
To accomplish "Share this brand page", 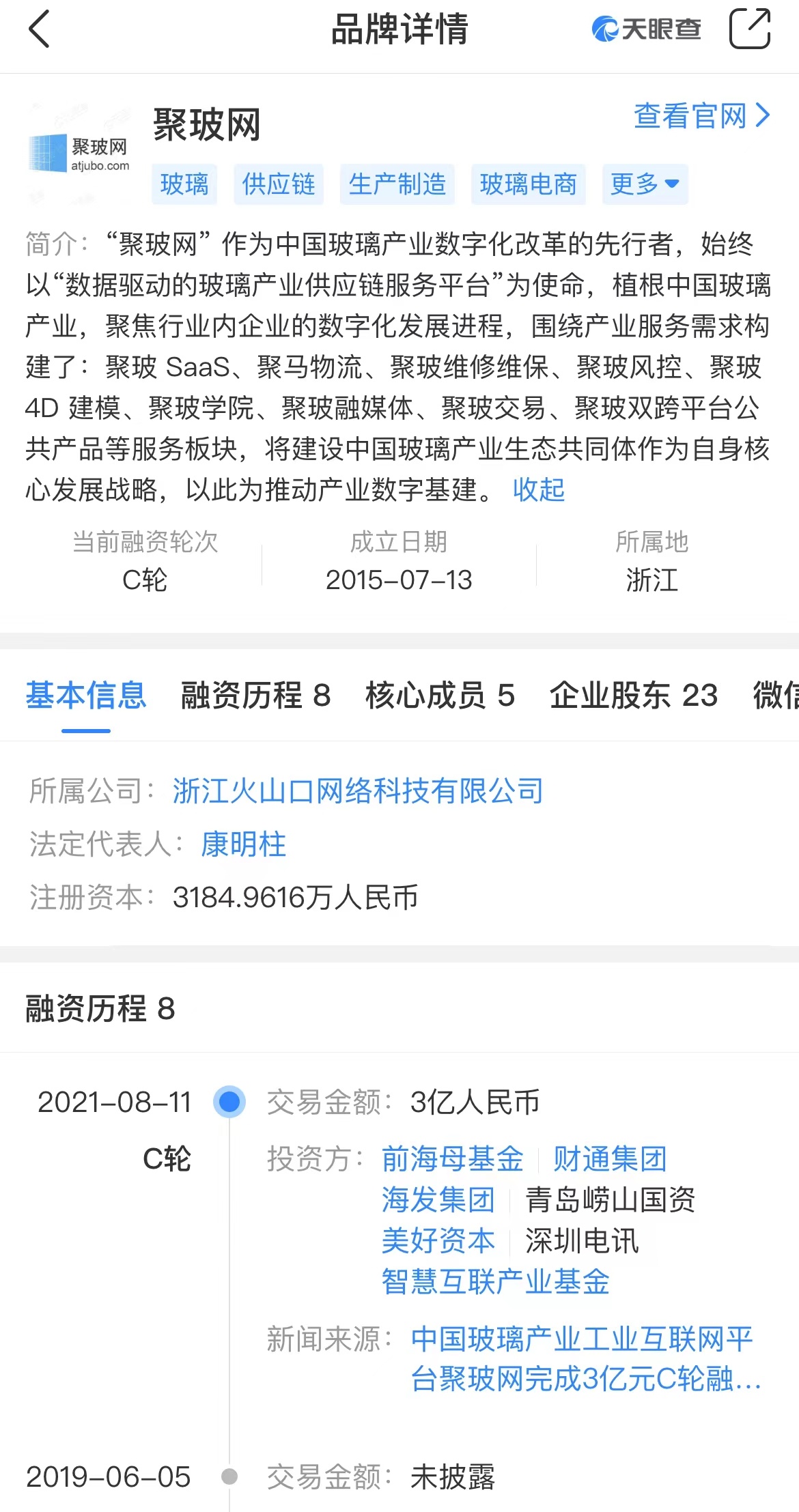I will 750,29.
